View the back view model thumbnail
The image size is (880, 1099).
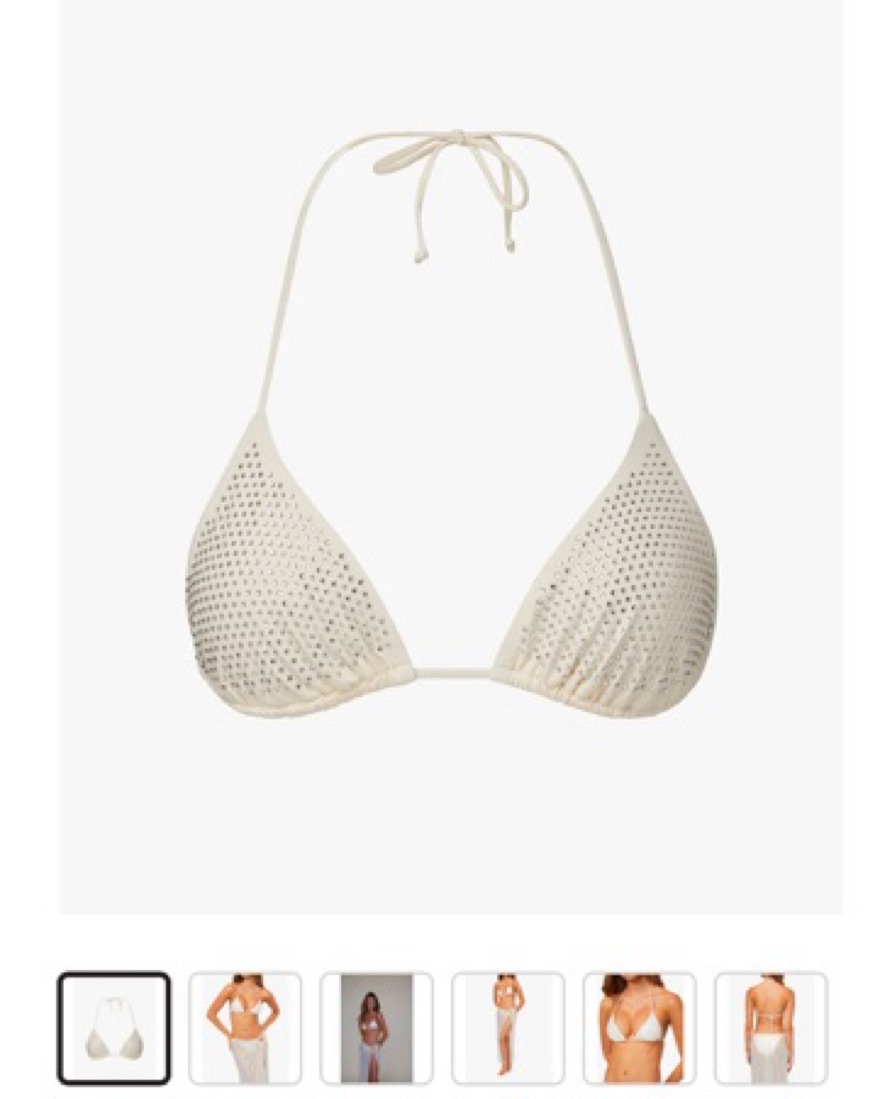point(770,1028)
